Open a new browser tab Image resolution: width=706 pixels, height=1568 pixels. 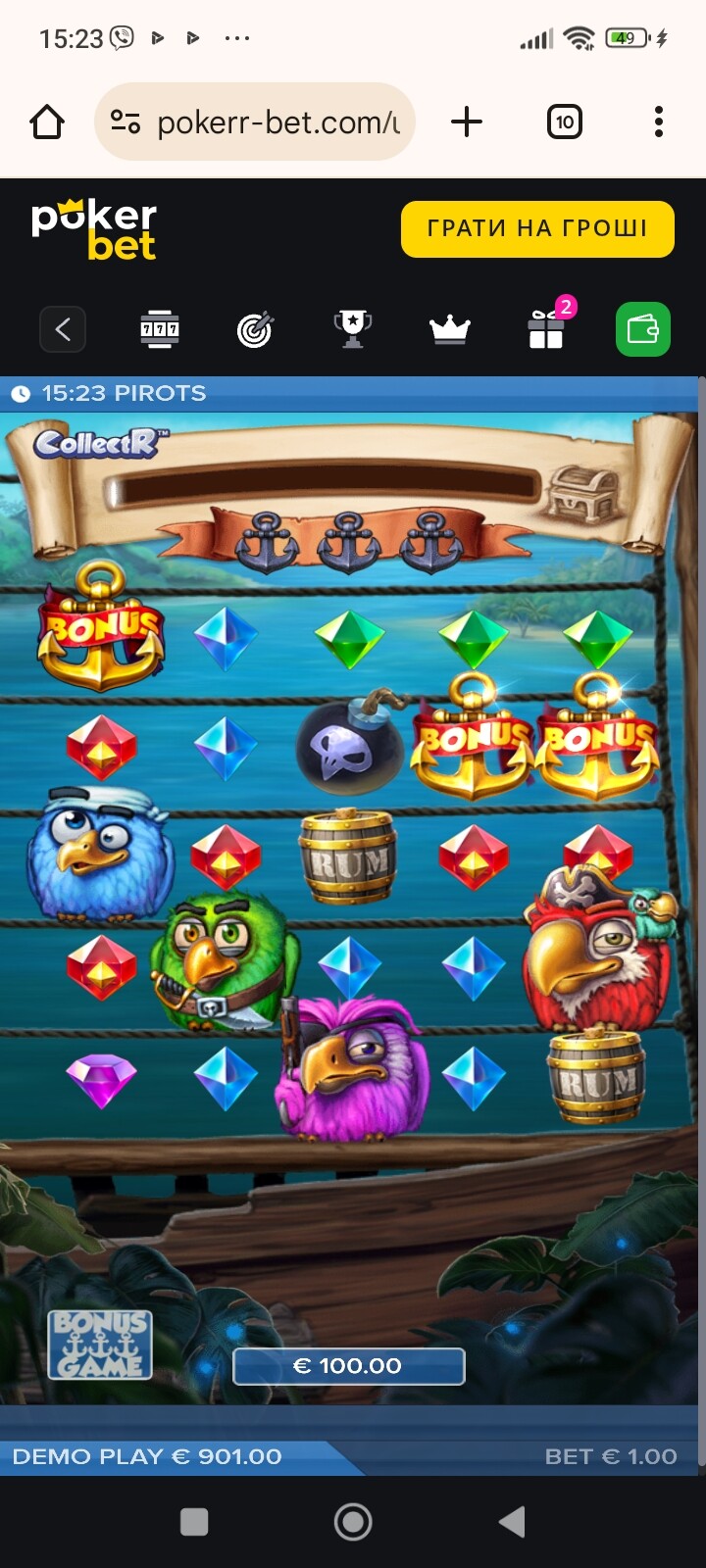(x=467, y=122)
